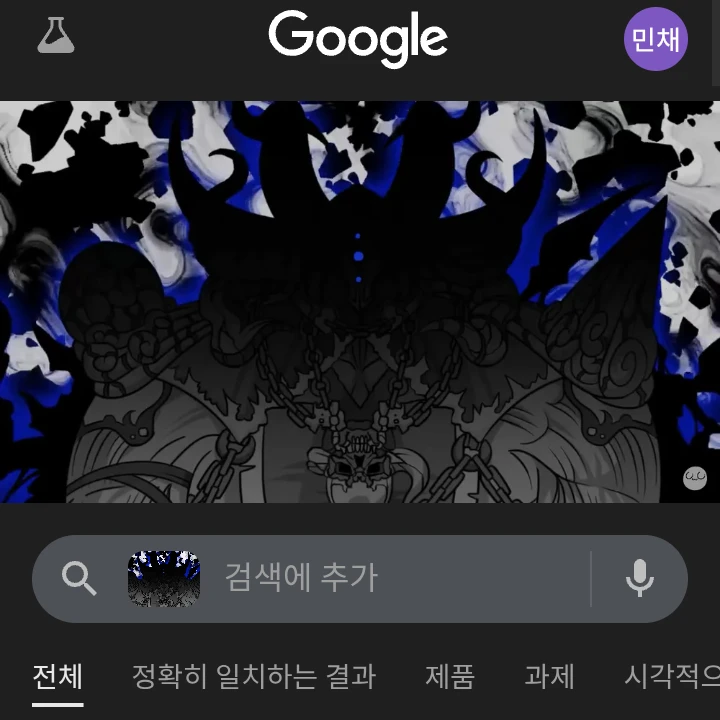
Task: Open the image thumbnail in search bar
Action: 164,578
